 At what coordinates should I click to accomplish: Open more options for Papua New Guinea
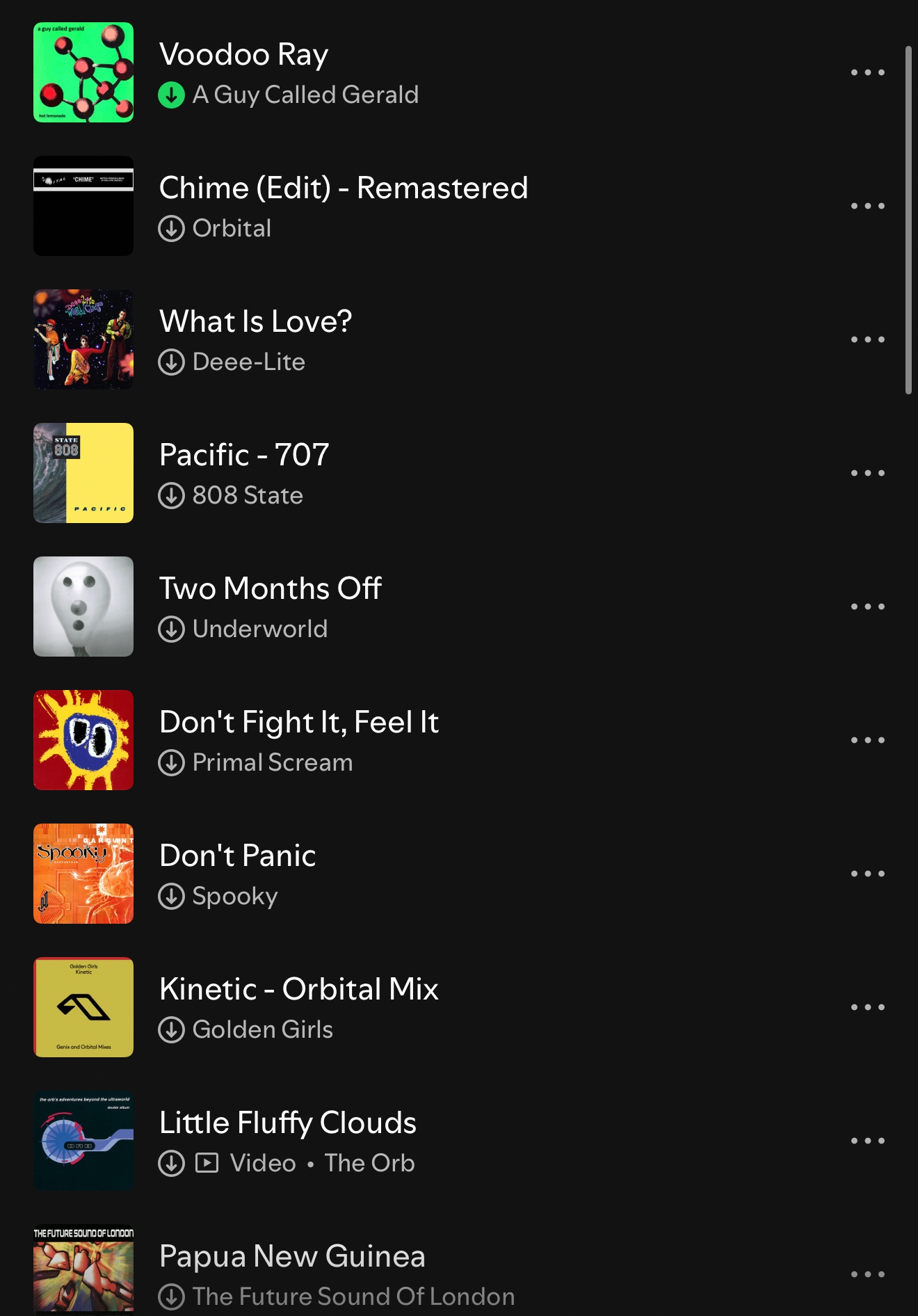[x=867, y=1274]
